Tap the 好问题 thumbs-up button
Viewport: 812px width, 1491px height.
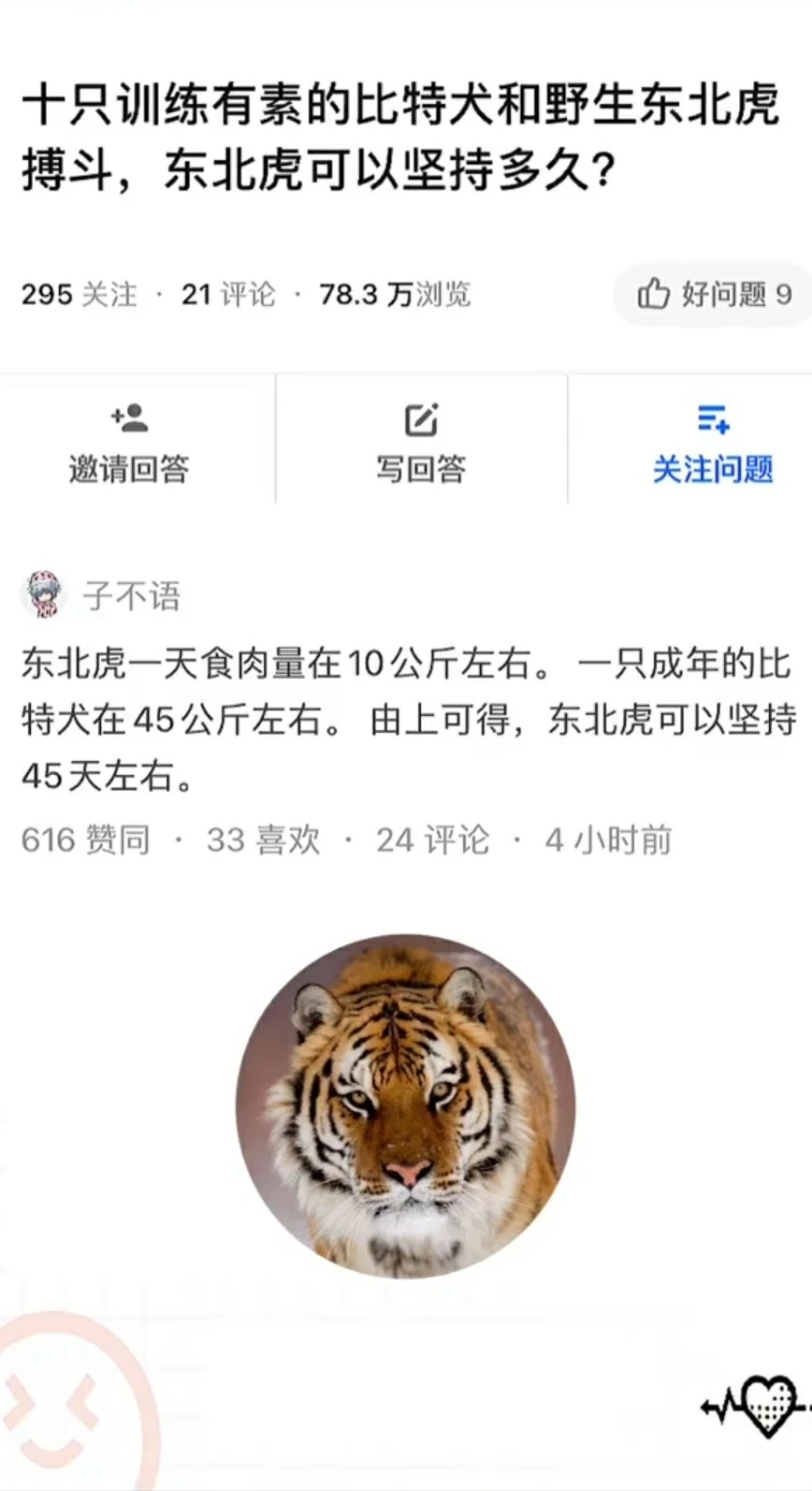(714, 295)
